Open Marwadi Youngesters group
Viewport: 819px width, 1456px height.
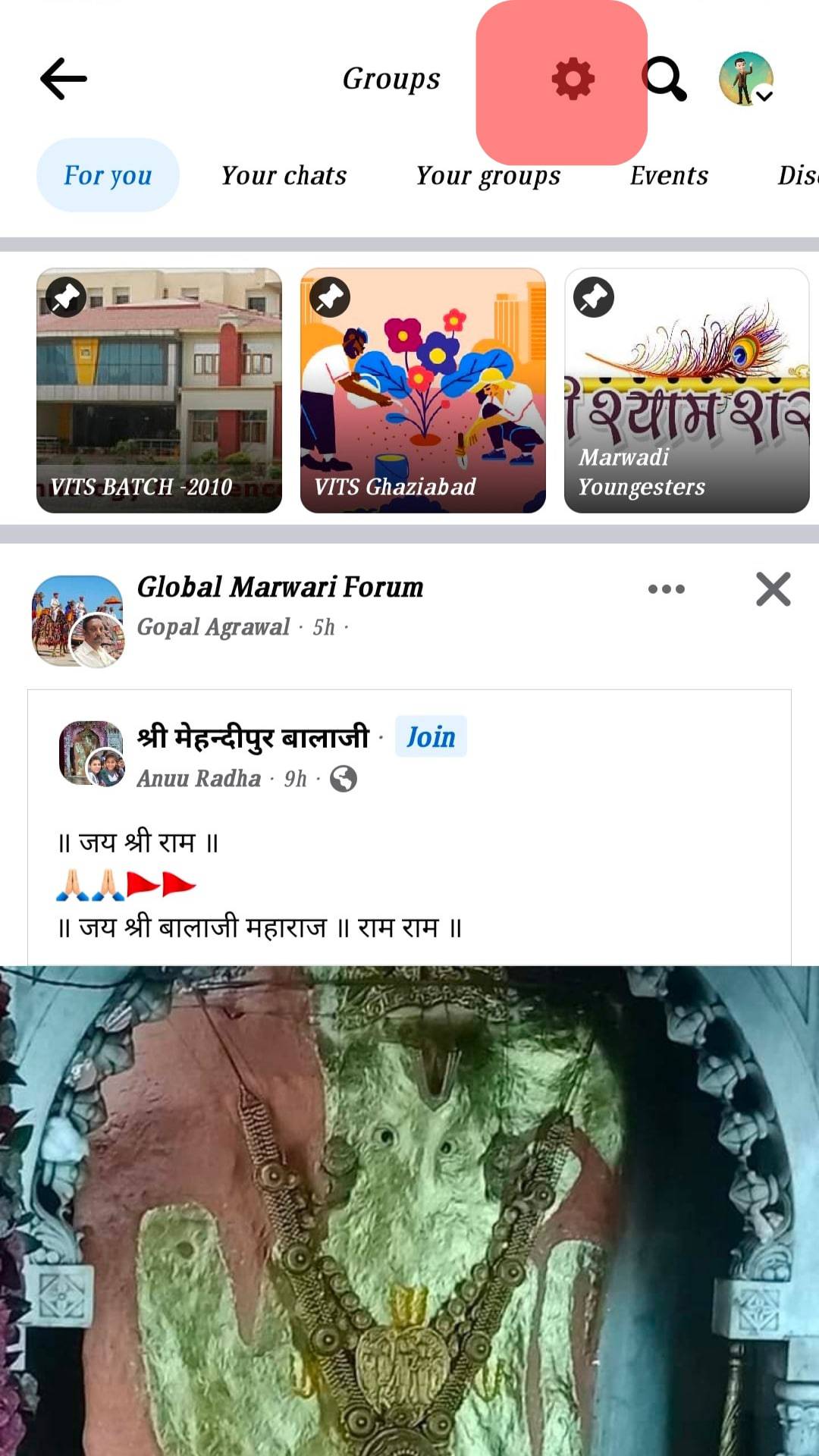(686, 391)
